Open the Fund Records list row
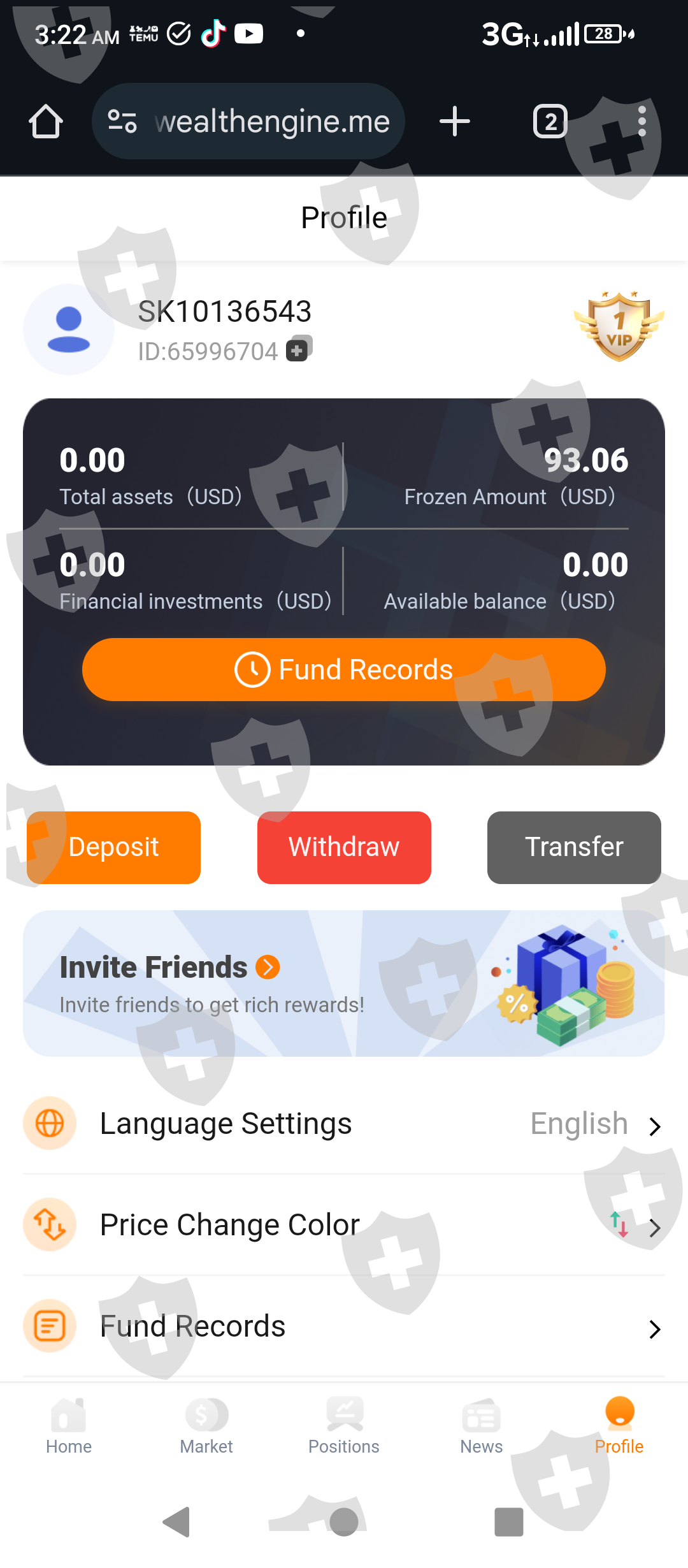 tap(344, 1326)
